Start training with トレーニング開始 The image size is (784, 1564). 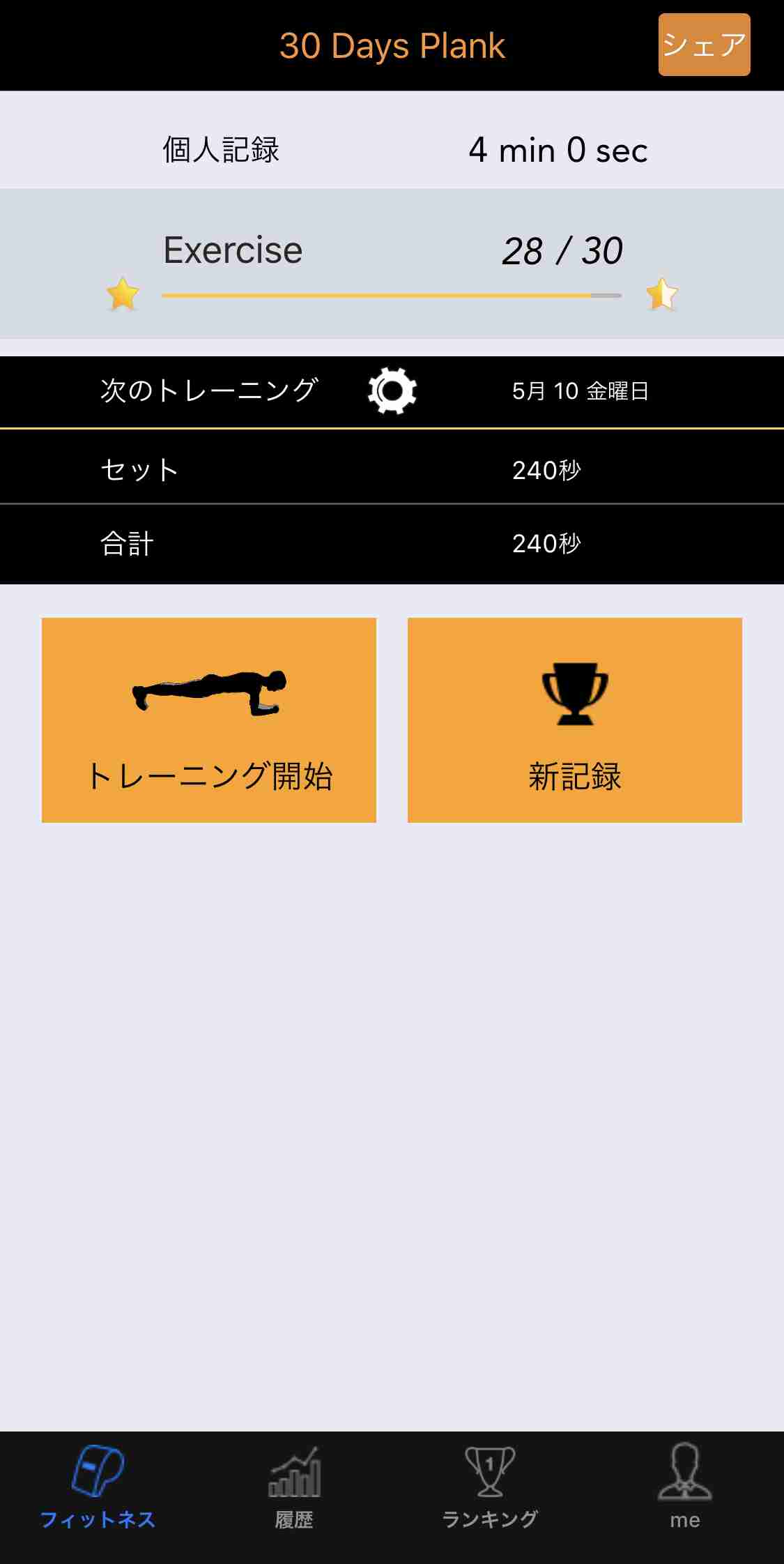click(209, 720)
